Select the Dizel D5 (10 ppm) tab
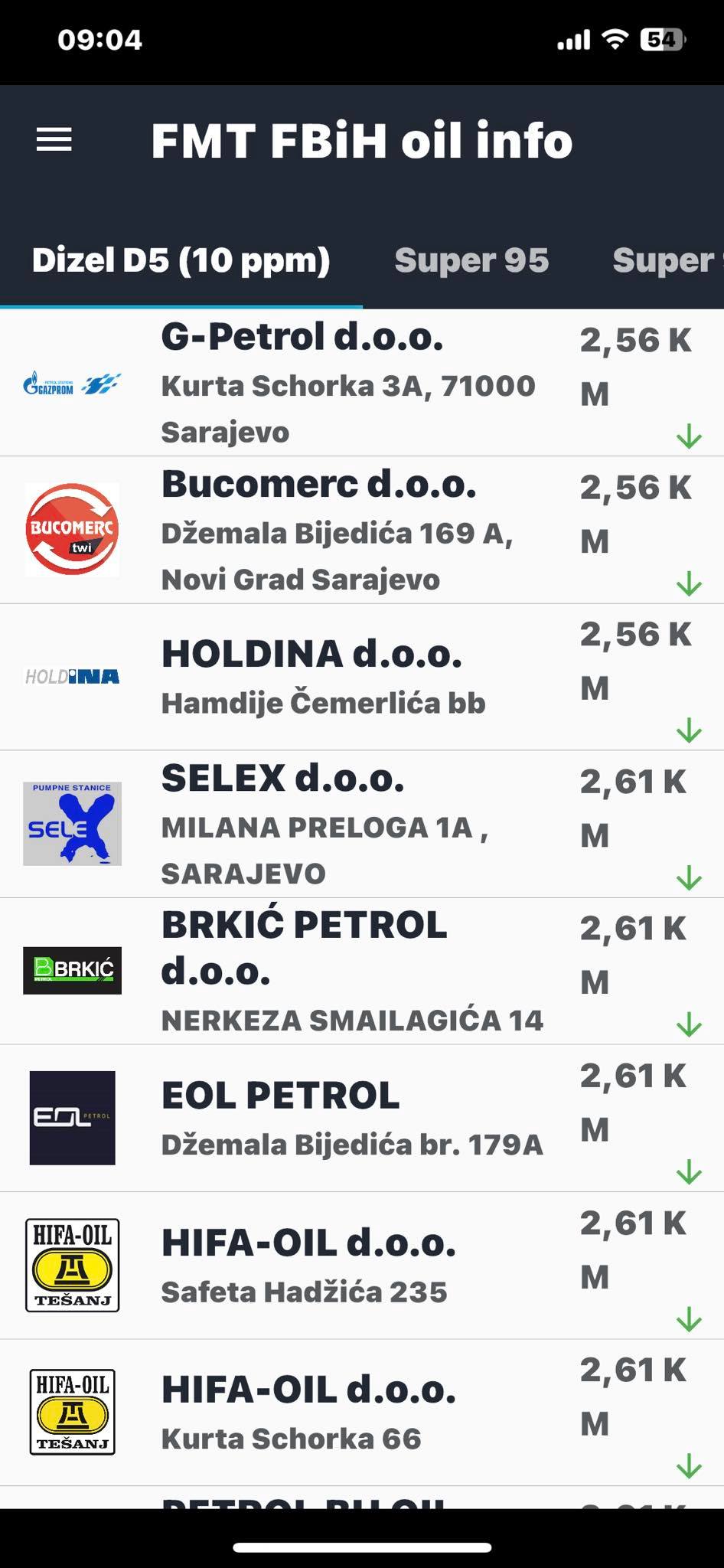Image resolution: width=724 pixels, height=1568 pixels. [181, 260]
